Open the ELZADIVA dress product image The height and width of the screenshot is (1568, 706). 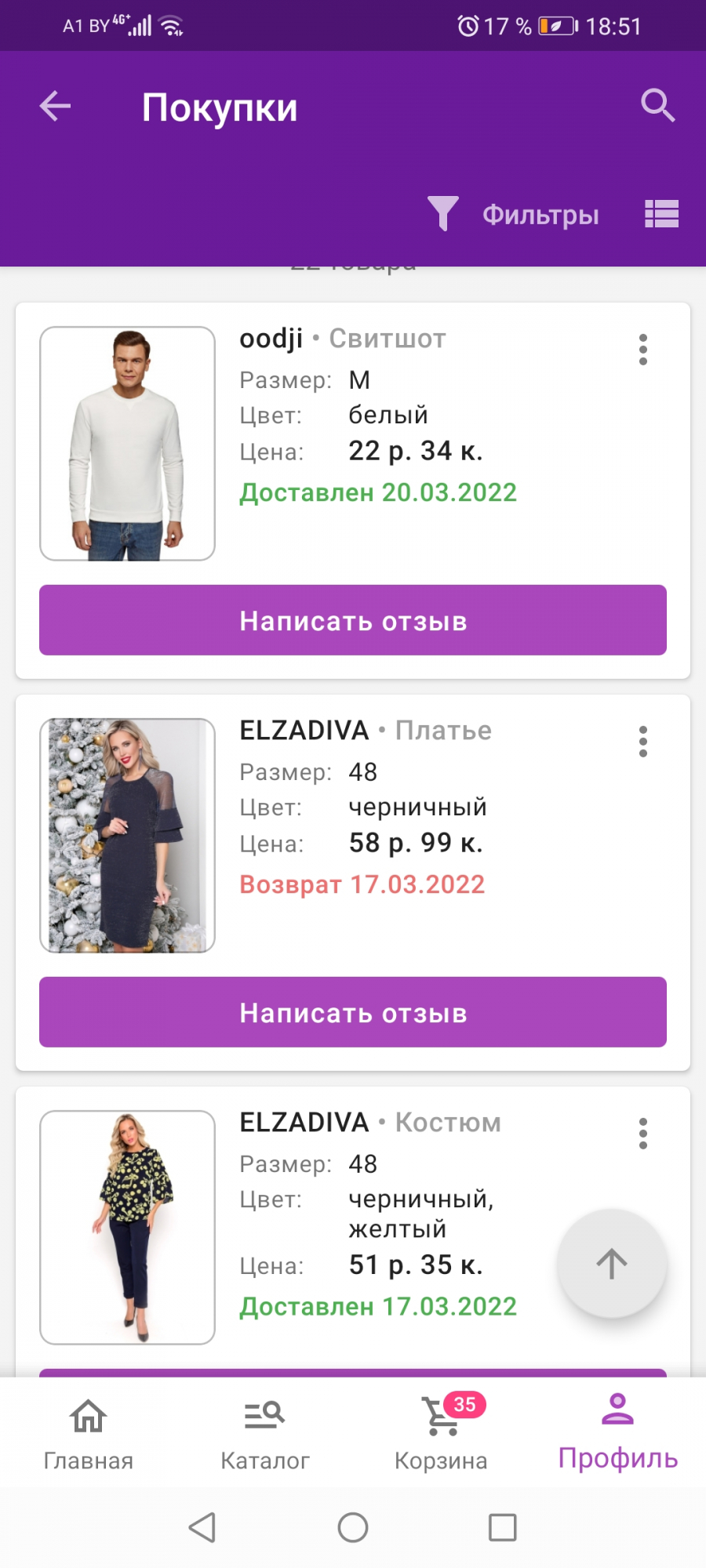pyautogui.click(x=127, y=836)
